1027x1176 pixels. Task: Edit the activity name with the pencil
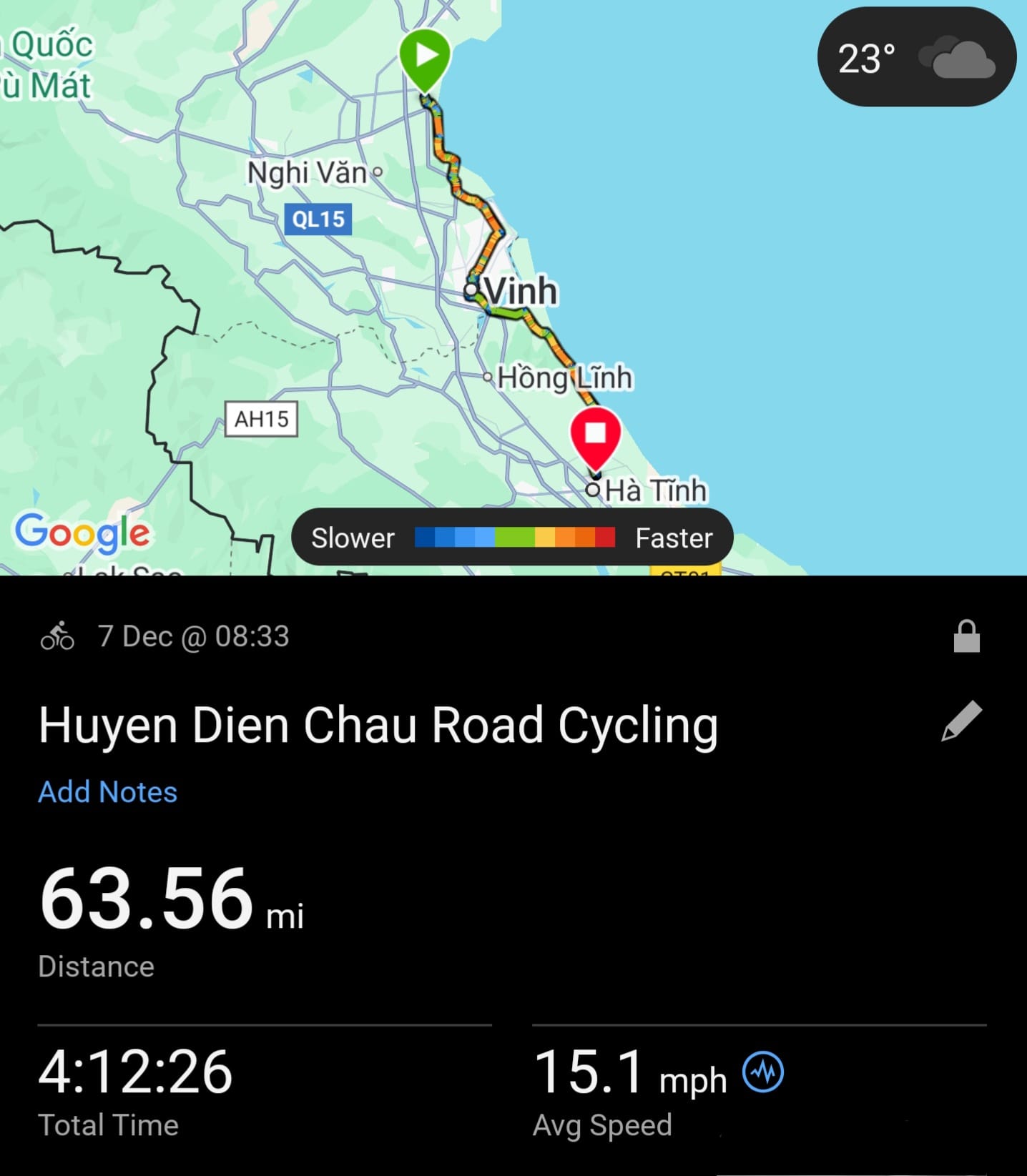[962, 721]
